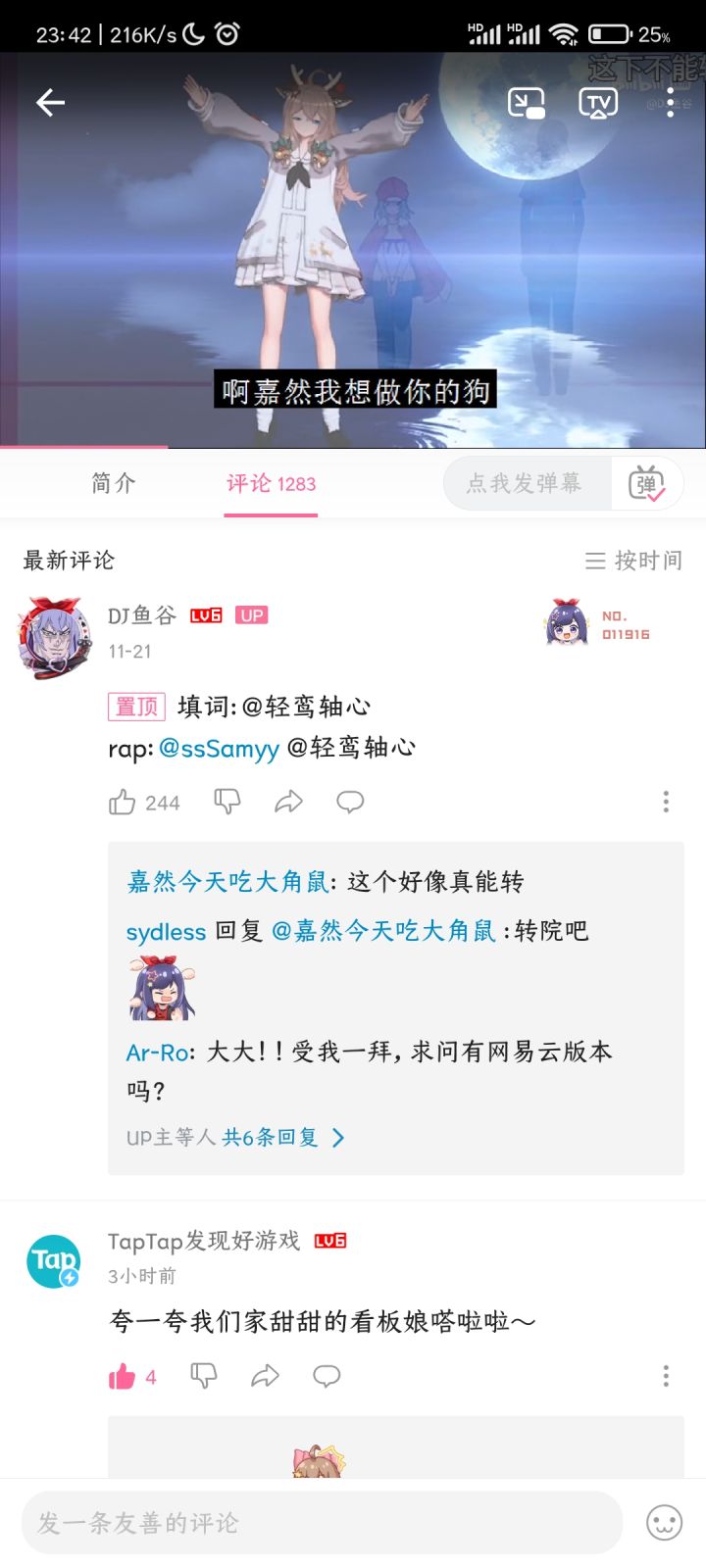
Task: Switch to the 评论 1283 tab
Action: point(271,483)
